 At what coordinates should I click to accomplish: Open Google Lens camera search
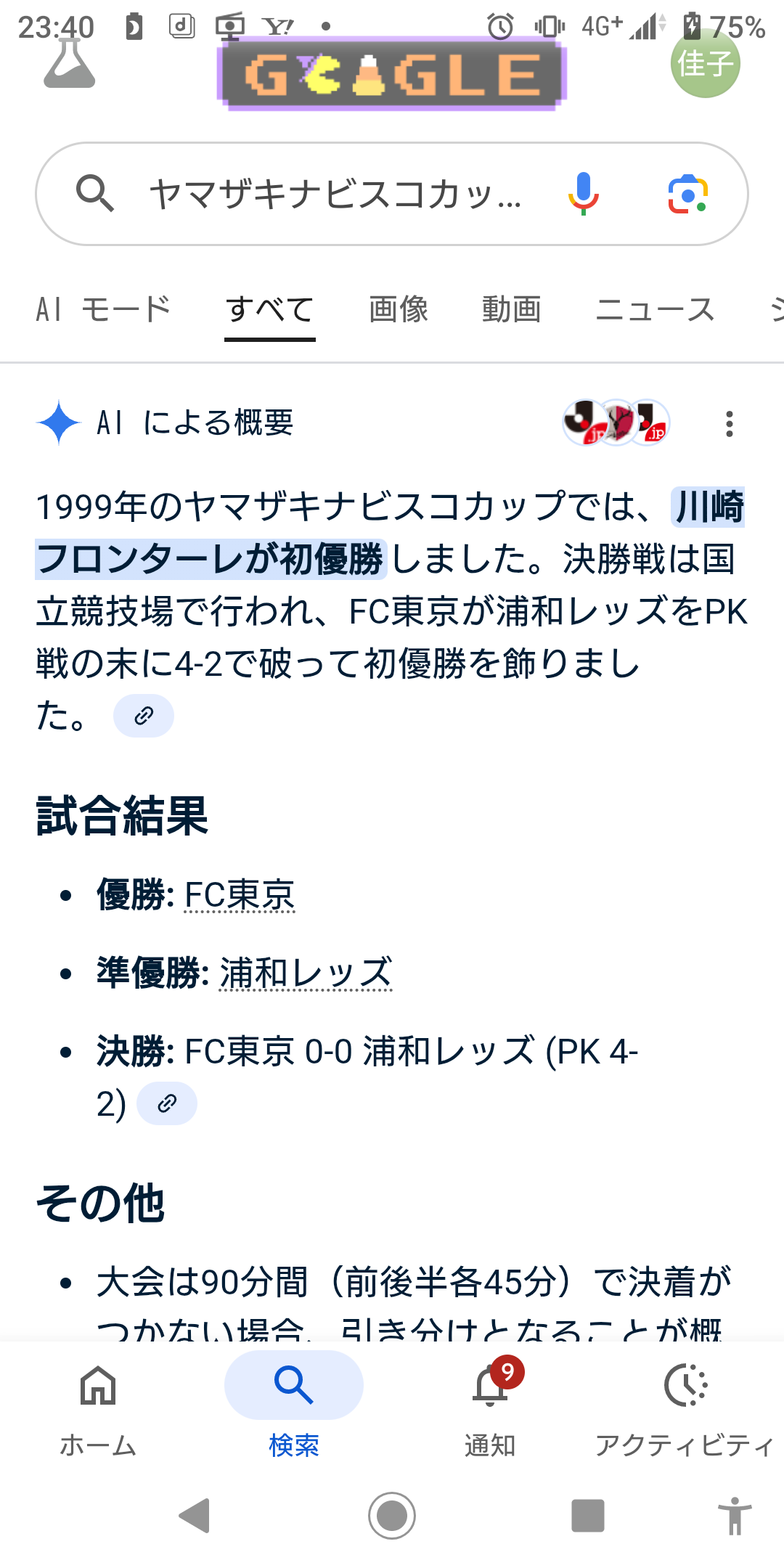(687, 195)
